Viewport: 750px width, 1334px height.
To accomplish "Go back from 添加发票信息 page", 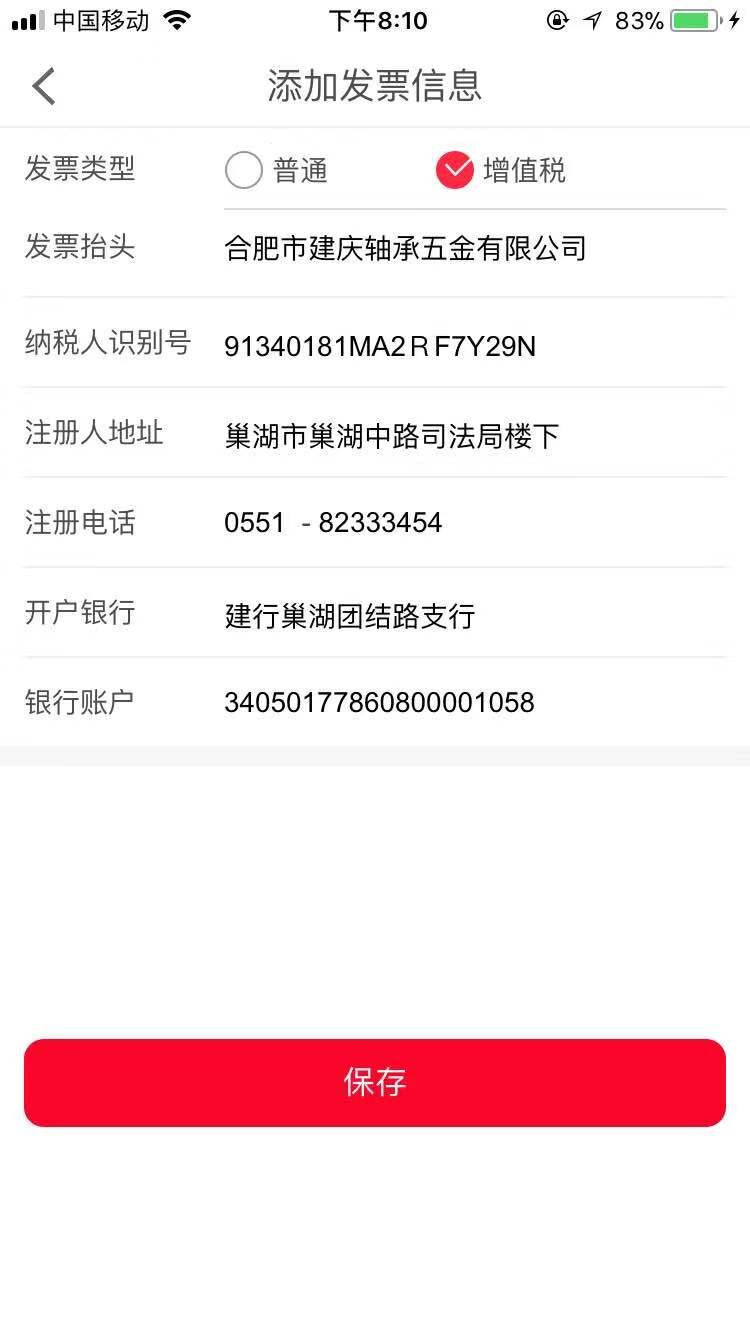I will 44,87.
